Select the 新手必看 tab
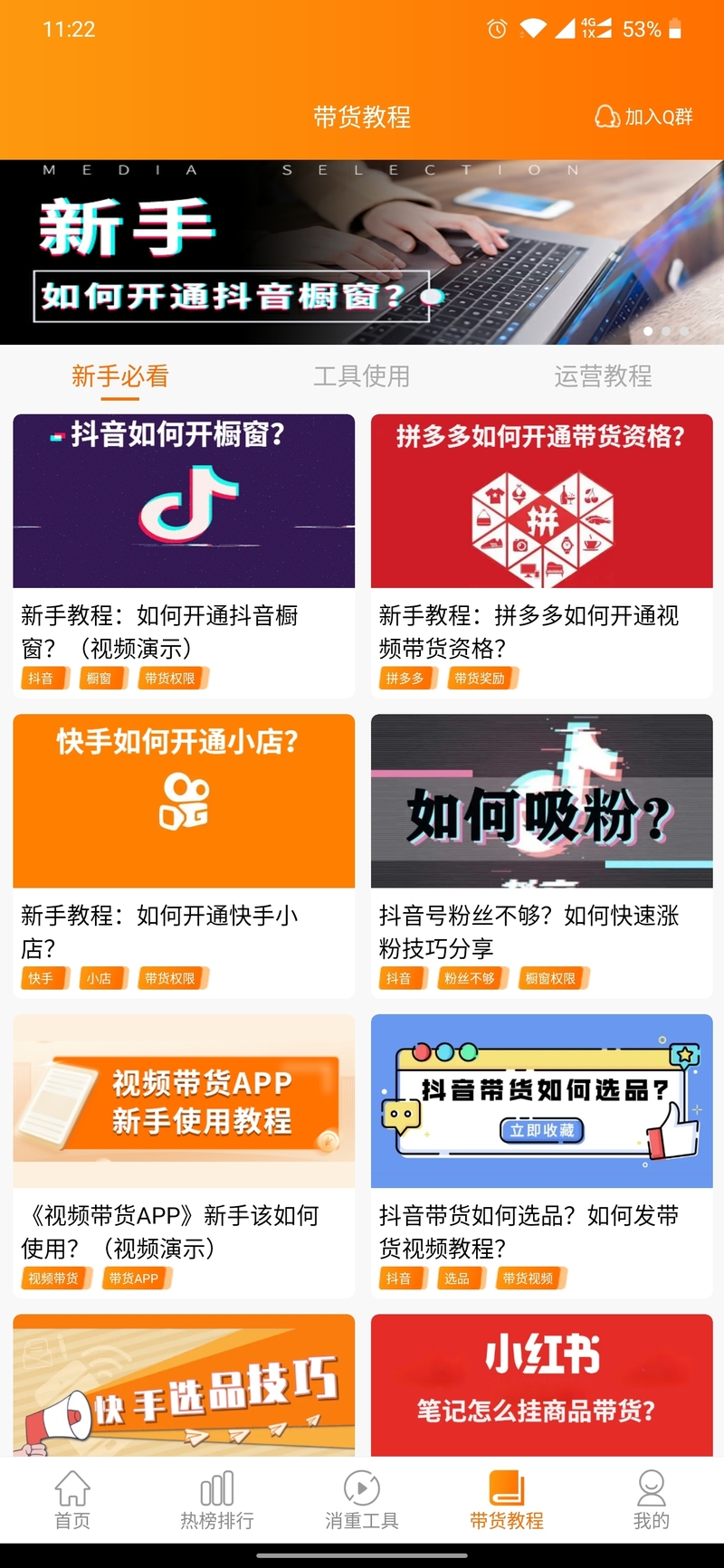The height and width of the screenshot is (1568, 724). pos(120,376)
